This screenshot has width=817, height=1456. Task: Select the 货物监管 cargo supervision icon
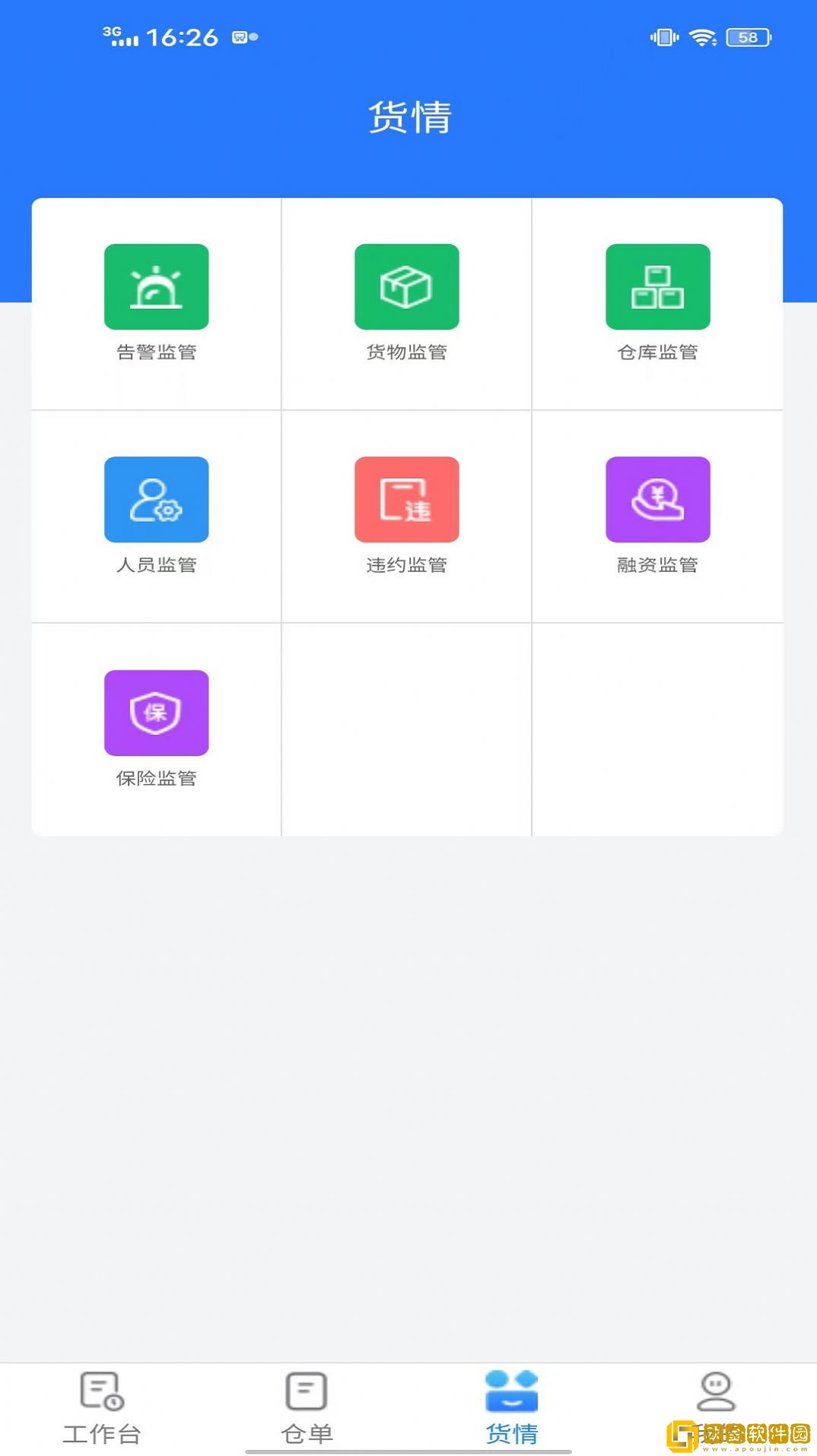click(406, 286)
